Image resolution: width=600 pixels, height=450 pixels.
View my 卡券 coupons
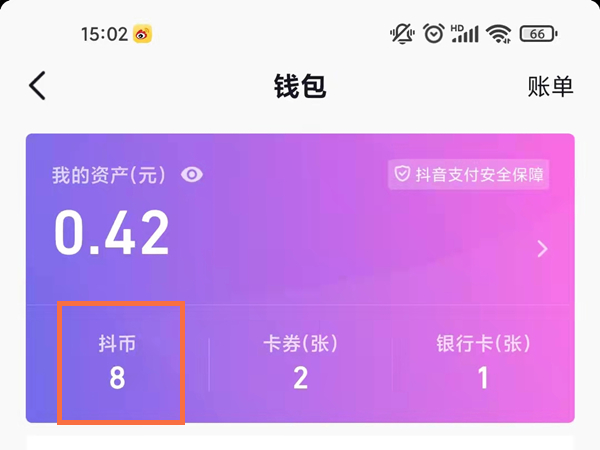pos(300,362)
